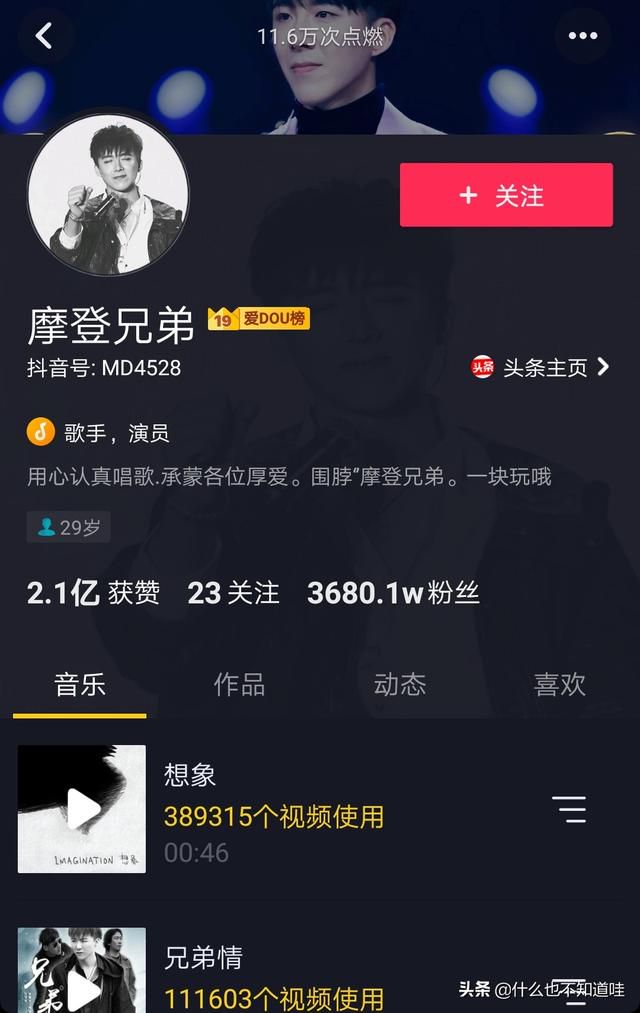Image resolution: width=640 pixels, height=1013 pixels.
Task: Switch to the 作品 tab
Action: point(240,685)
